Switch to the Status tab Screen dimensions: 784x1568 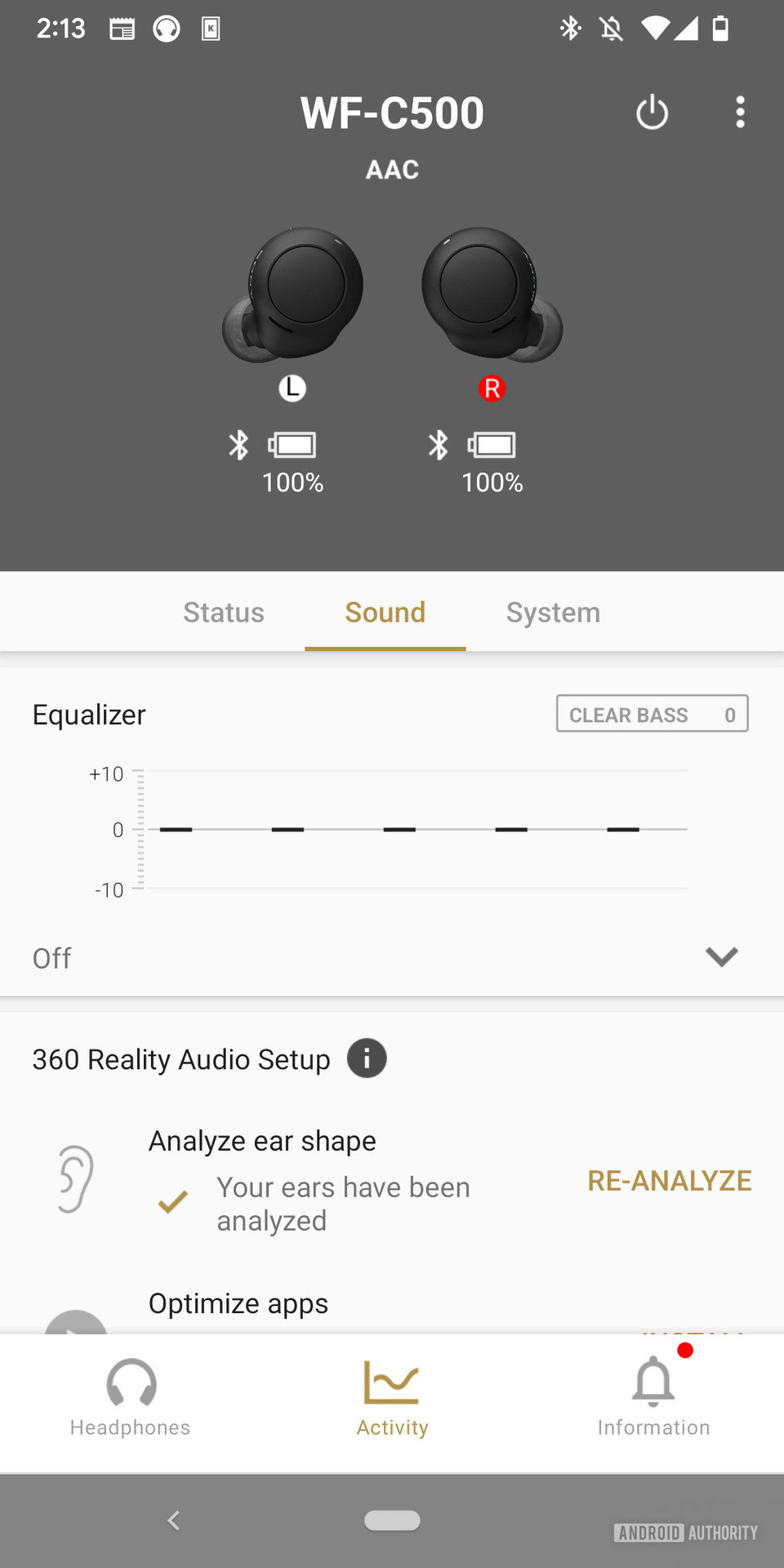coord(224,612)
